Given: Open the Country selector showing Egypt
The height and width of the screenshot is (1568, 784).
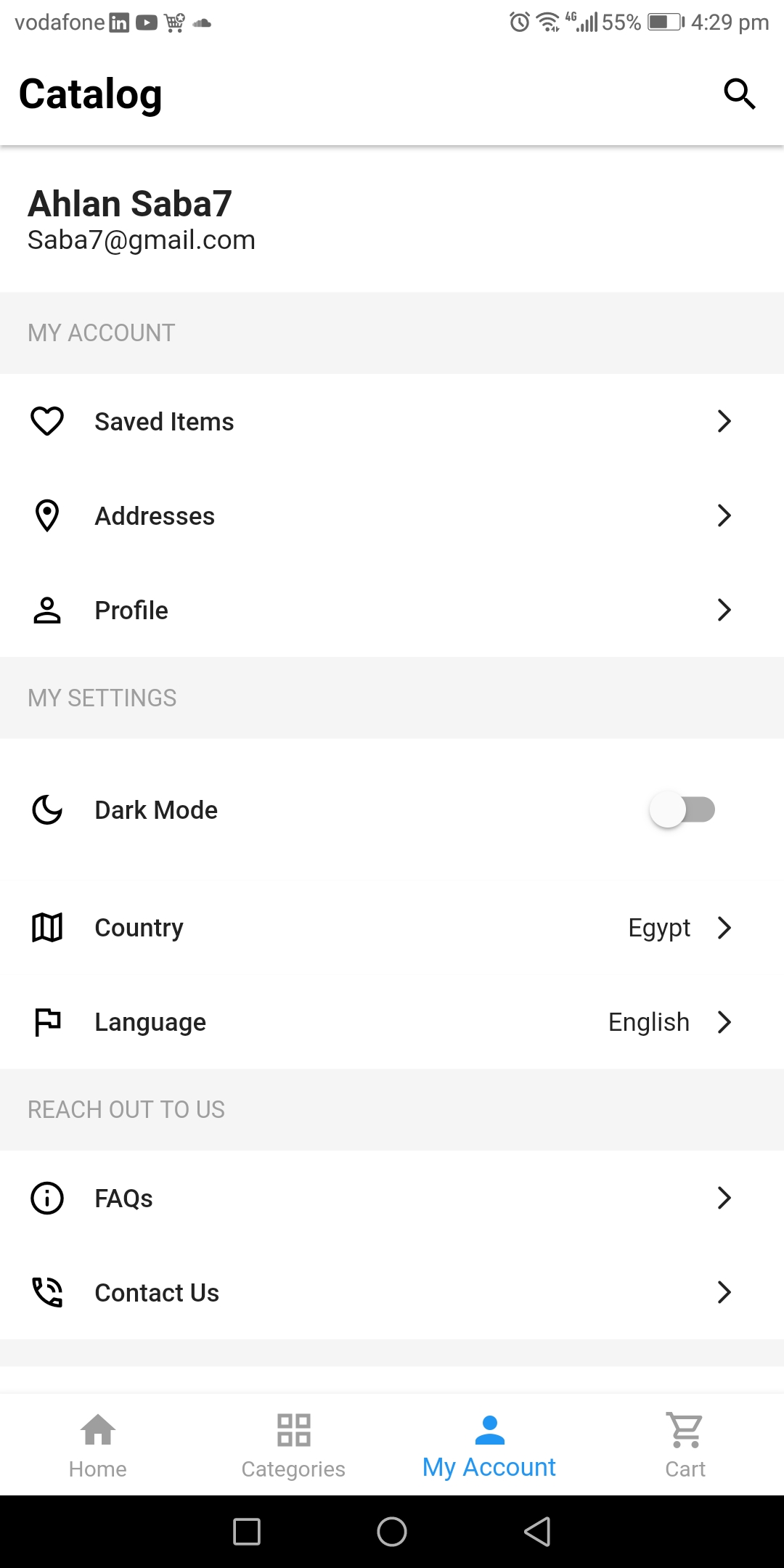Looking at the screenshot, I should (659, 927).
